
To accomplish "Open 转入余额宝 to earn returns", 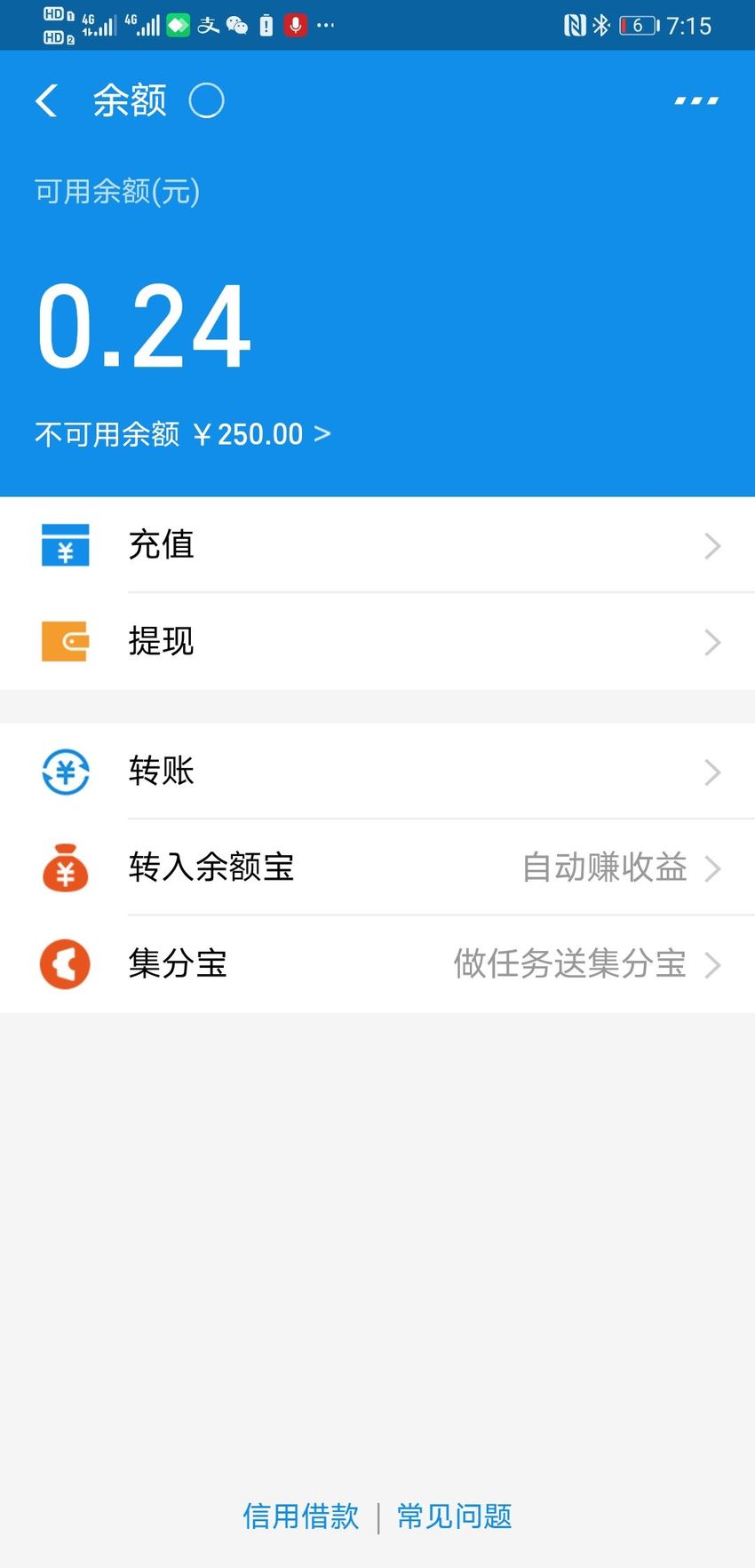I will tap(377, 867).
